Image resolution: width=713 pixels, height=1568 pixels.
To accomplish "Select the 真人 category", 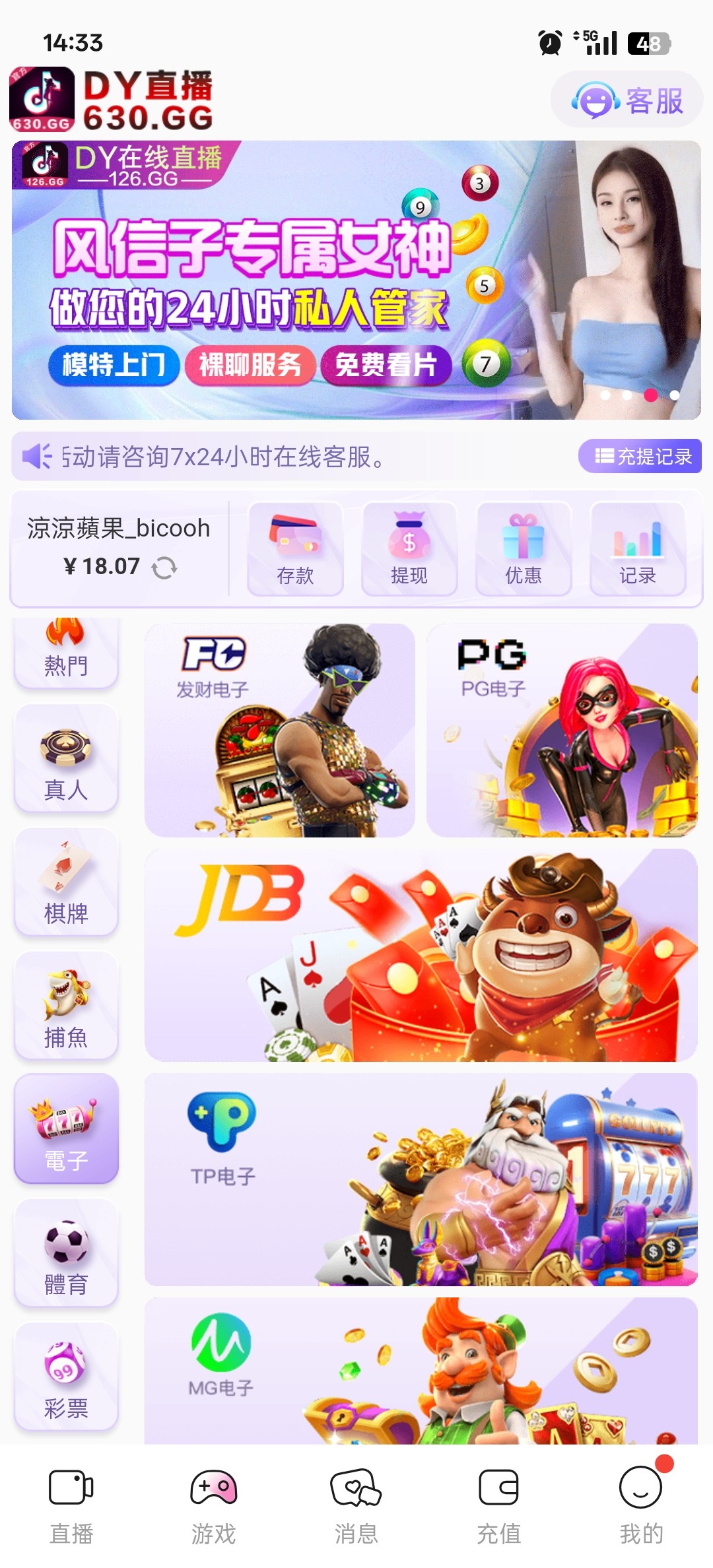I will tap(66, 758).
